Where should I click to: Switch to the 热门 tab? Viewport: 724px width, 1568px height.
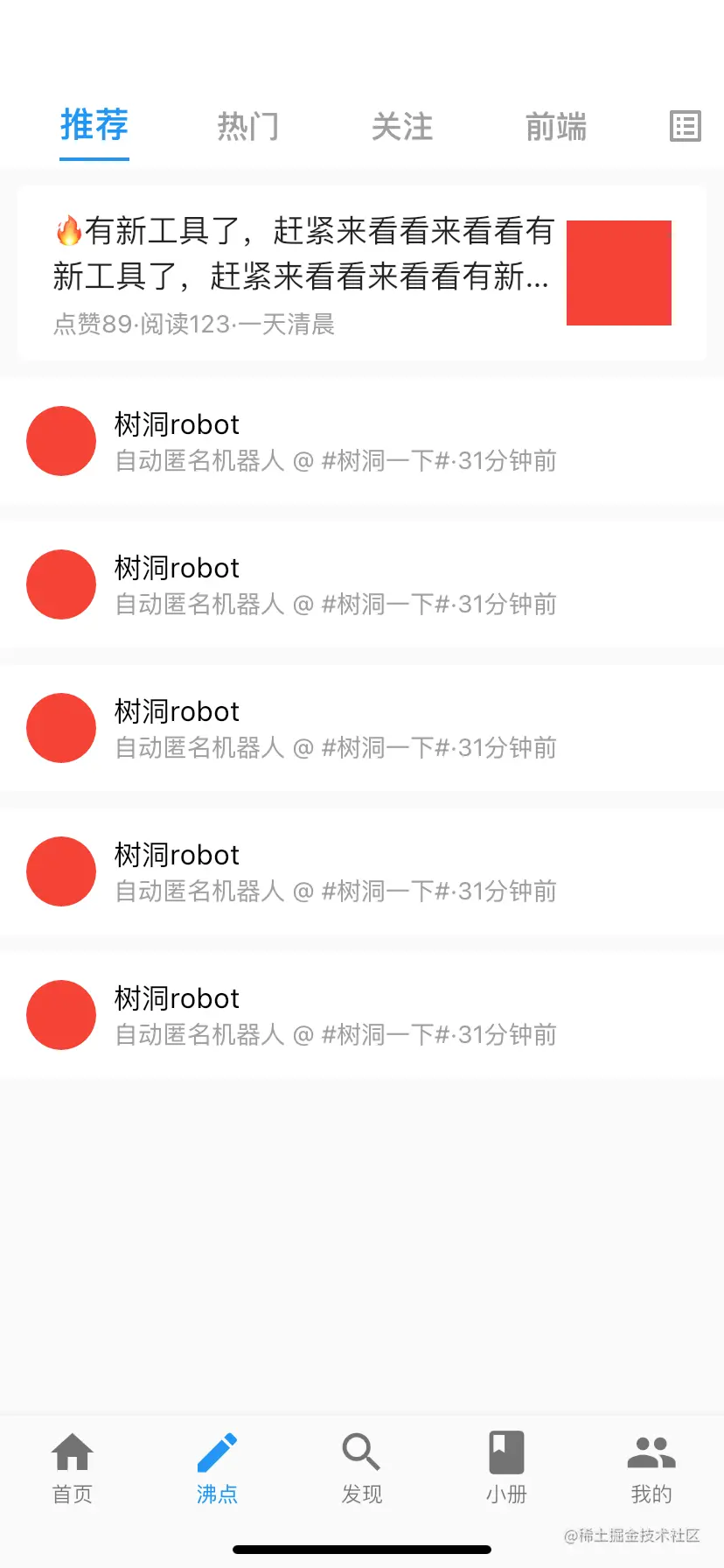(x=247, y=127)
